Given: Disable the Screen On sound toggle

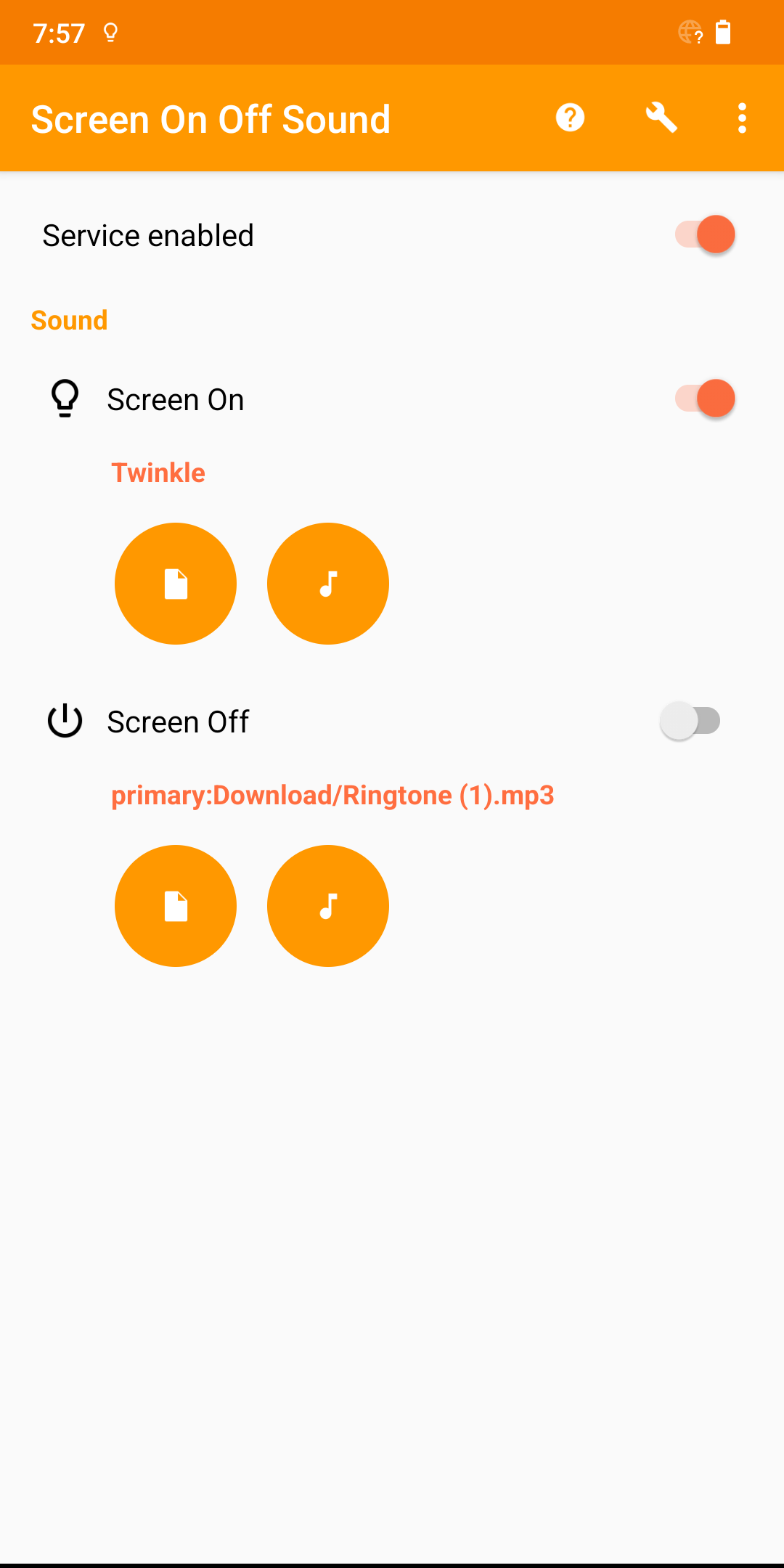Looking at the screenshot, I should (705, 399).
